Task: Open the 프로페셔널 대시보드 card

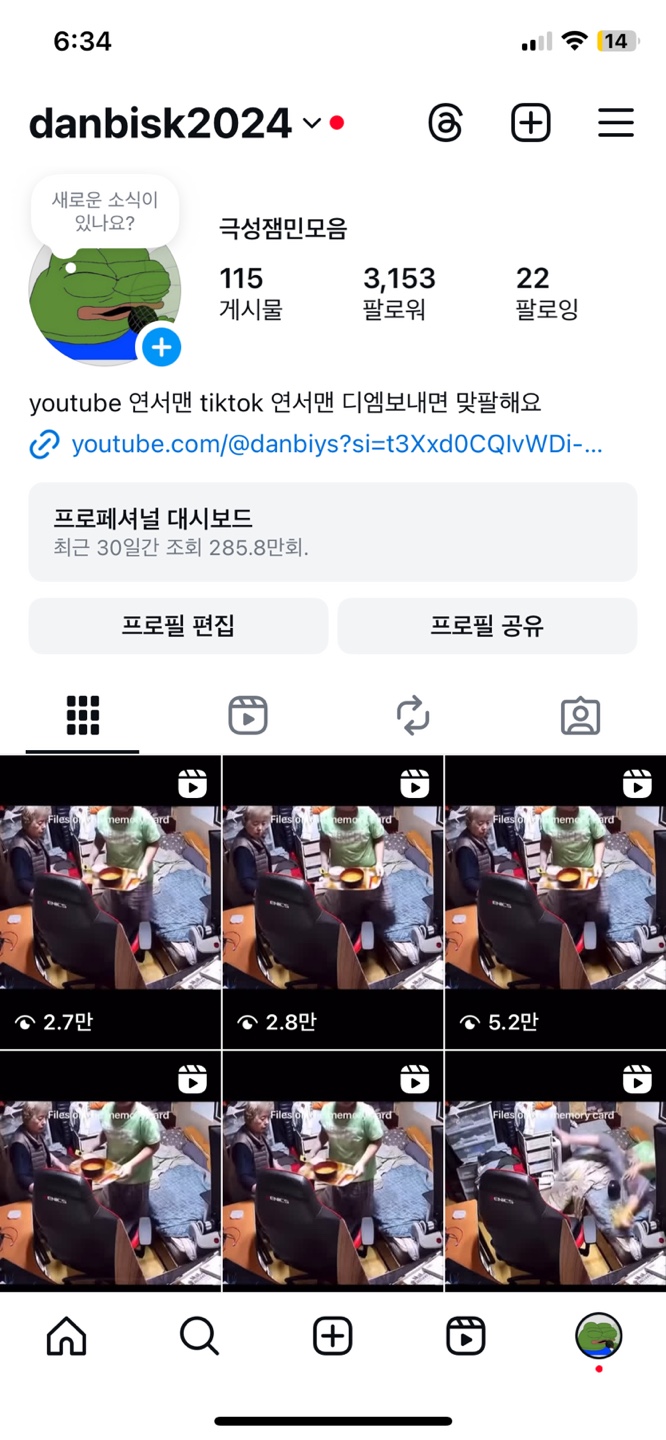Action: (332, 531)
